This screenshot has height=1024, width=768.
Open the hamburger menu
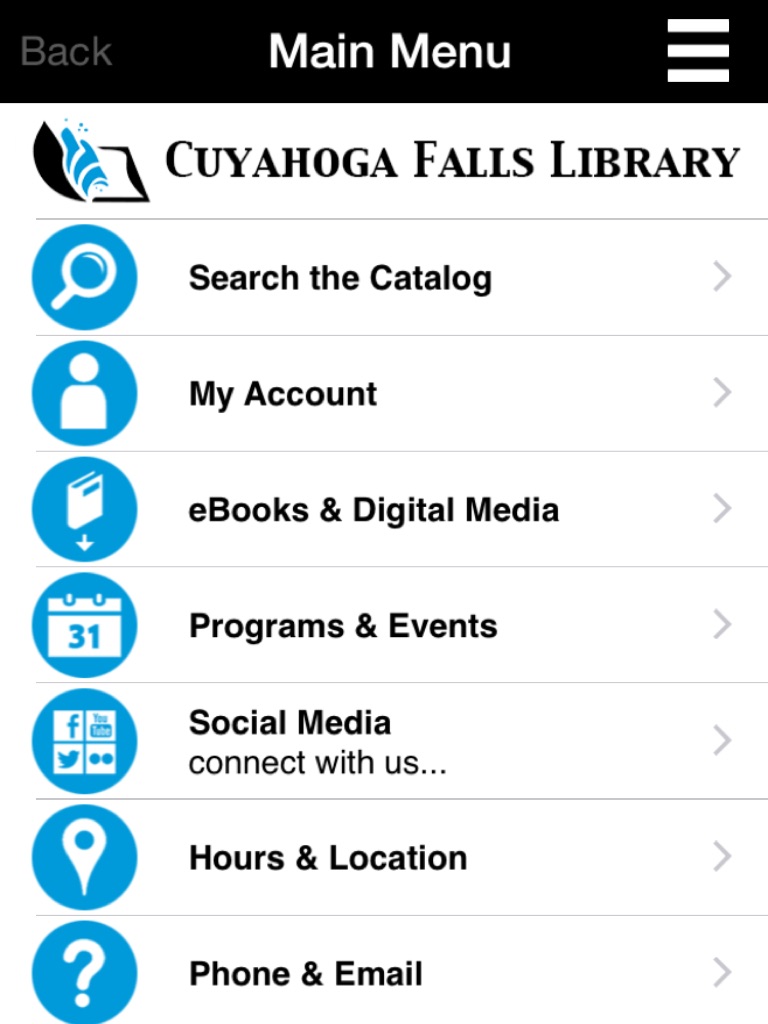tap(697, 51)
